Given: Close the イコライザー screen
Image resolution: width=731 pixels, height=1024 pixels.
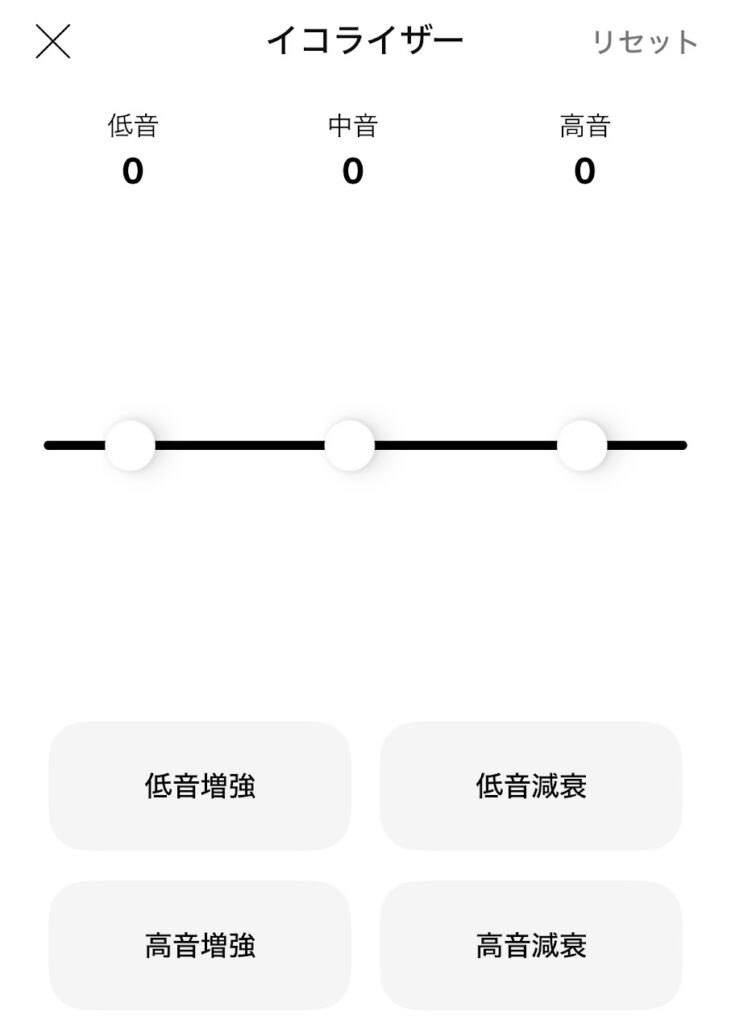Looking at the screenshot, I should 53,41.
